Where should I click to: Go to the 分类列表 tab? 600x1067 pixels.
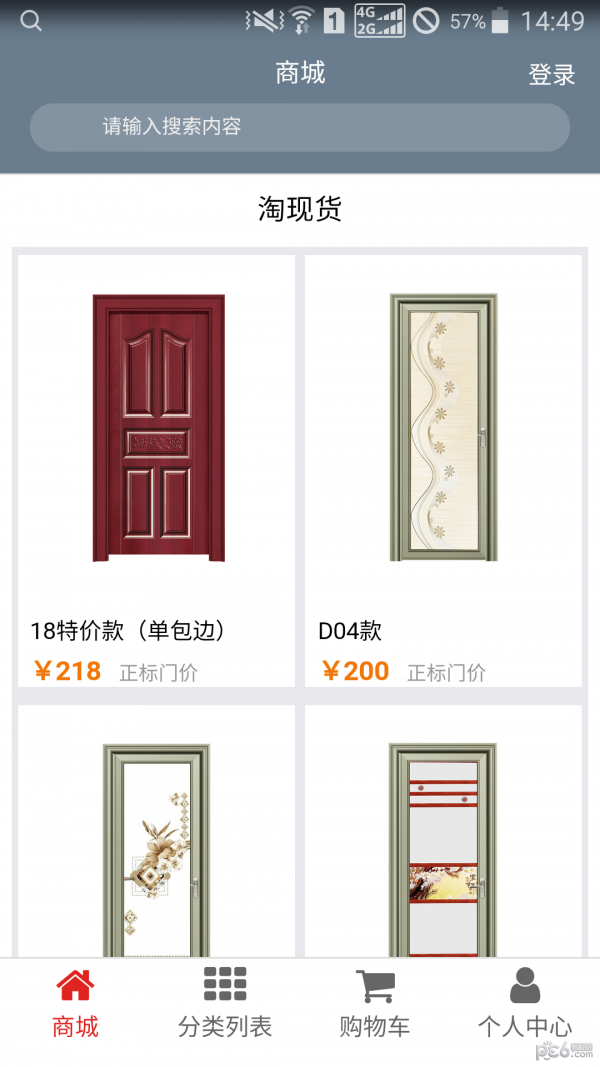(225, 1002)
